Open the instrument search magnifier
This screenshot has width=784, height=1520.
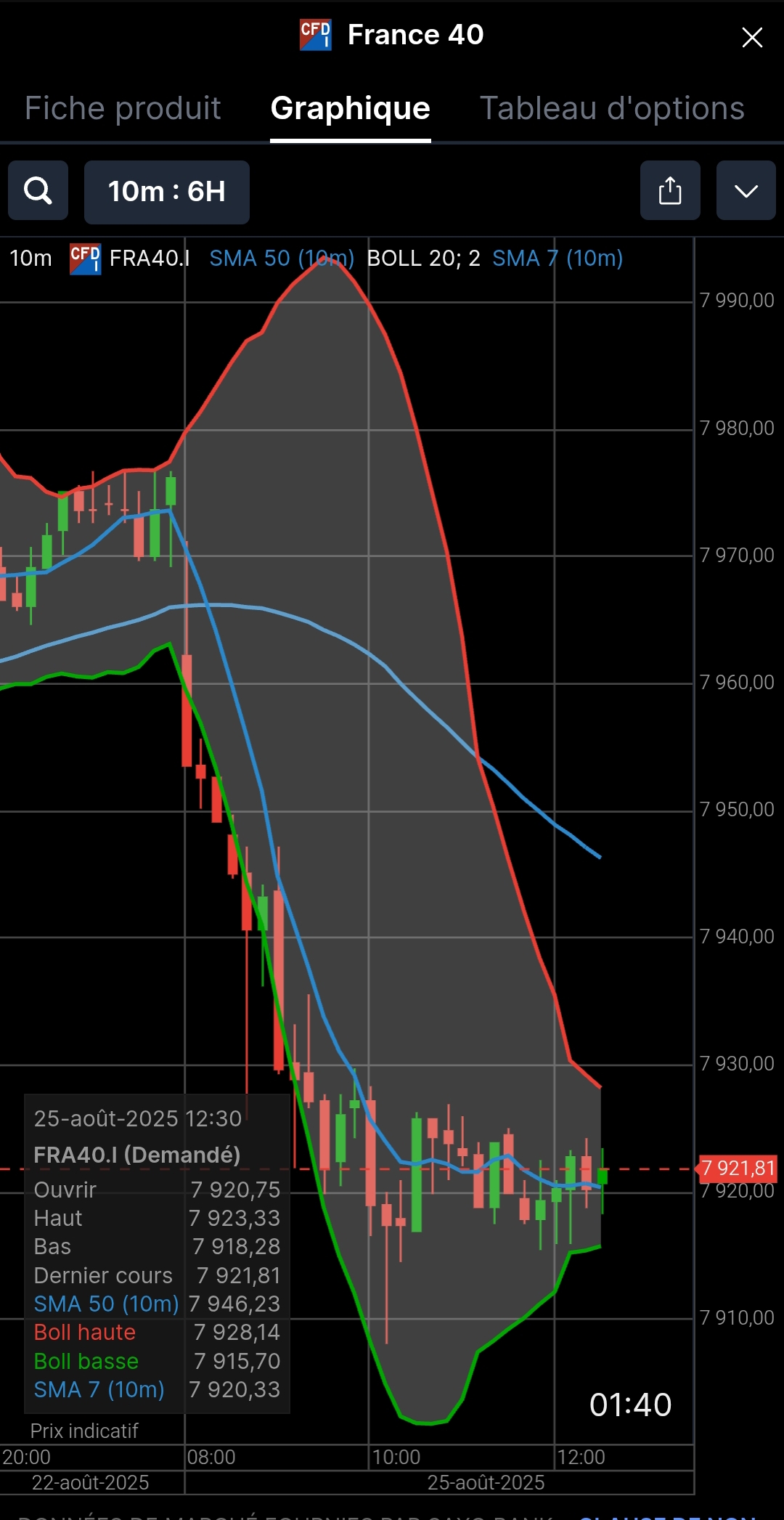[x=38, y=191]
